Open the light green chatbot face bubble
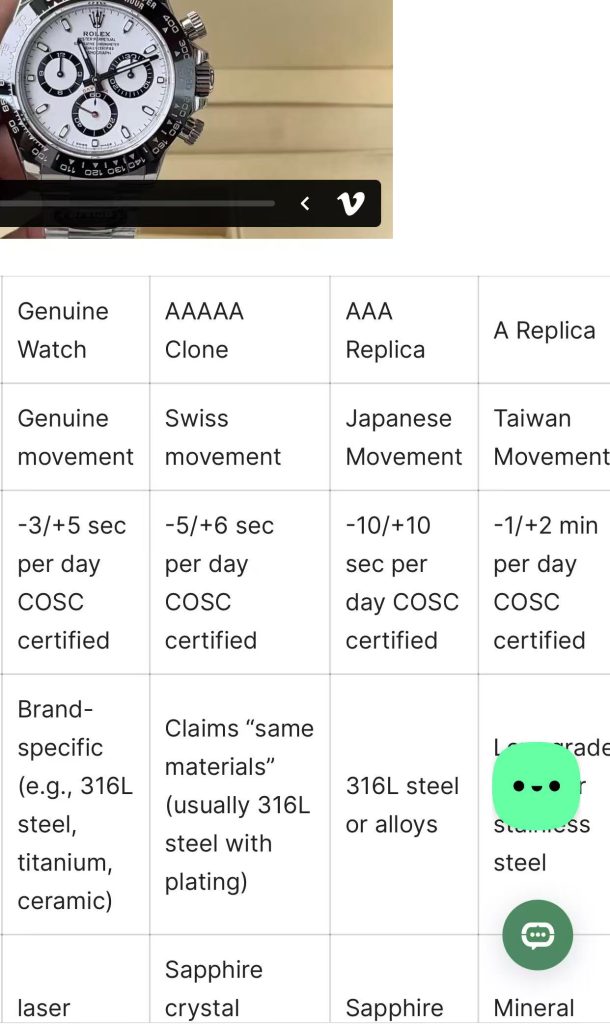Image resolution: width=610 pixels, height=1024 pixels. (536, 786)
